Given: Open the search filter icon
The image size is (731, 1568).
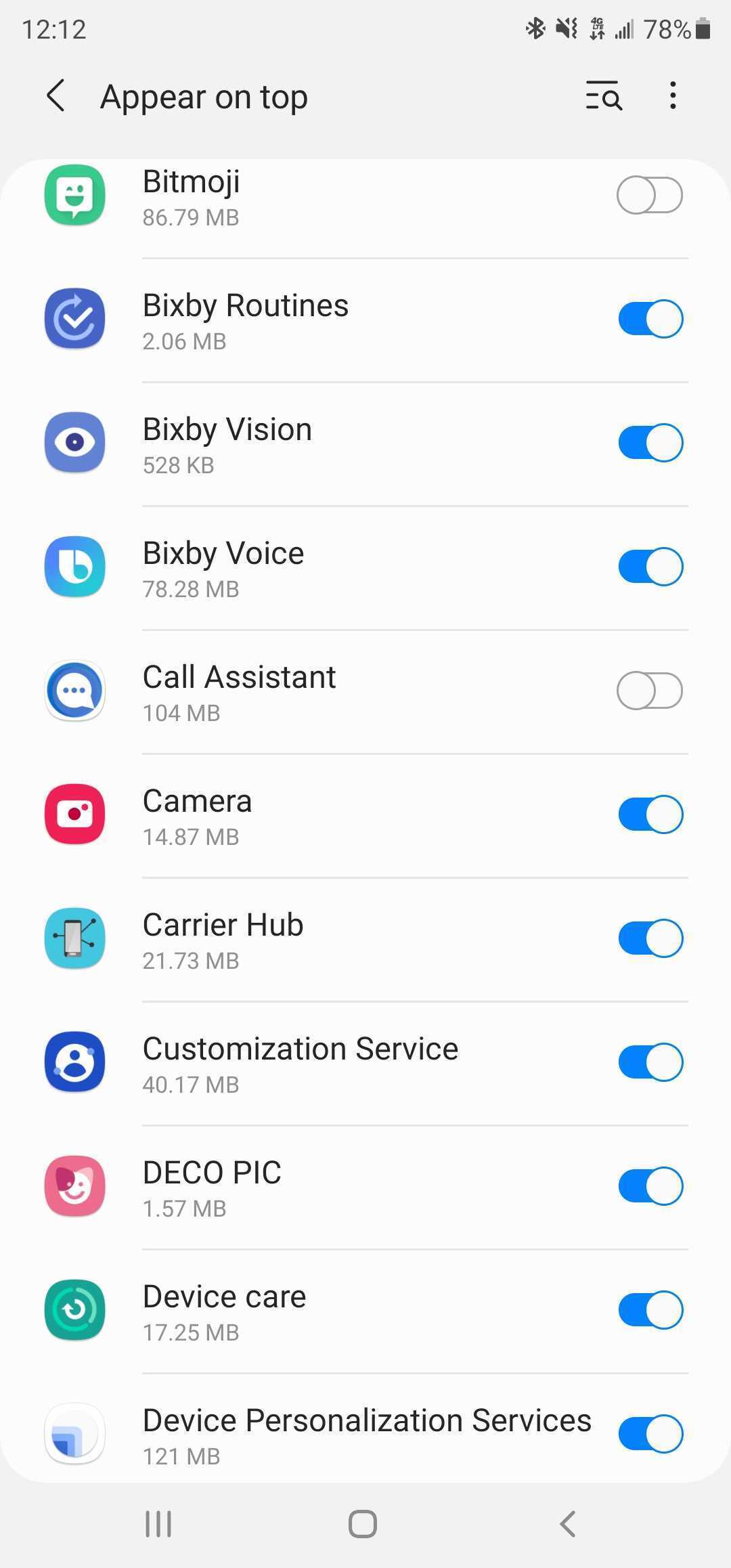Looking at the screenshot, I should click(x=603, y=95).
